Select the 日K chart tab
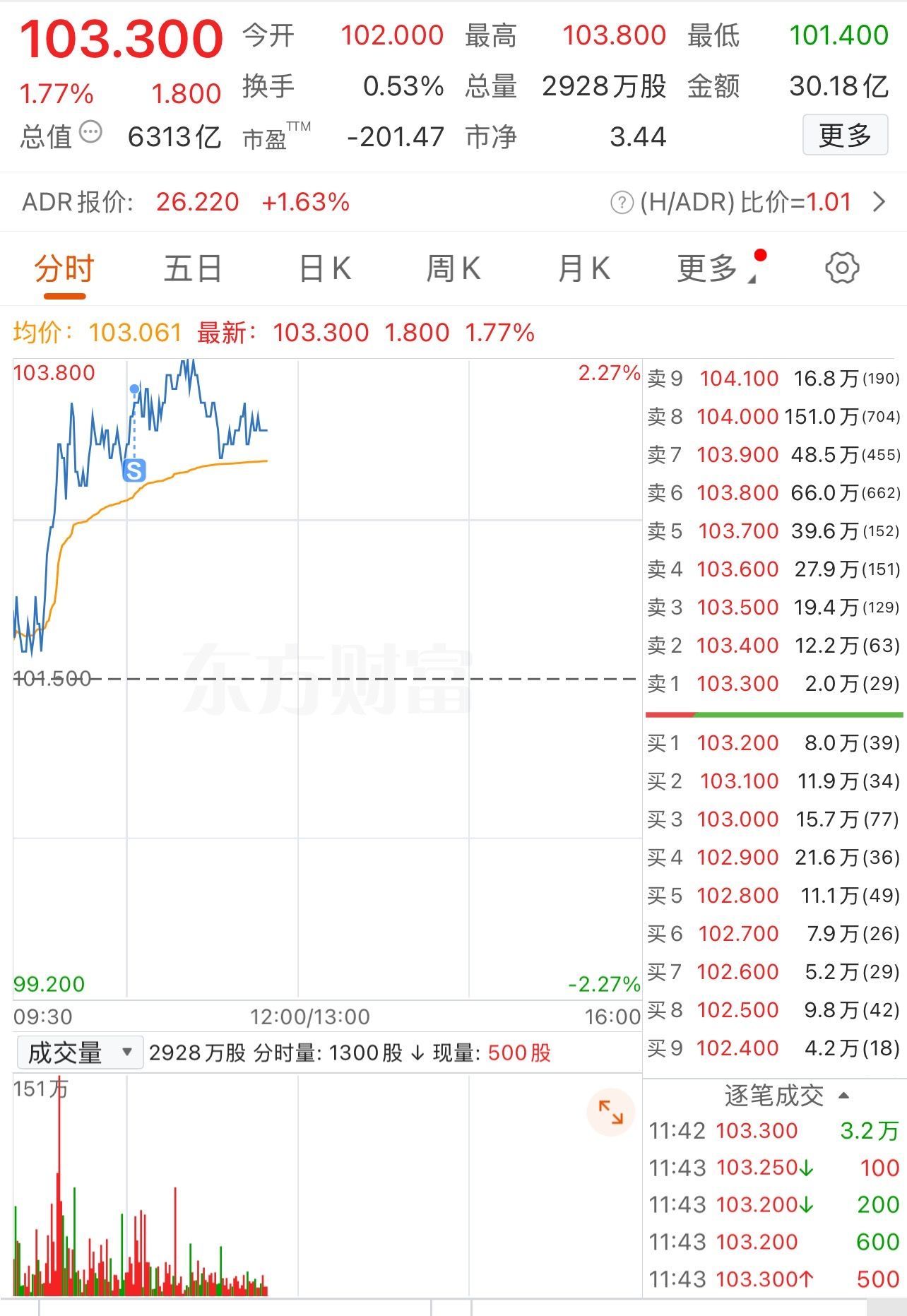 click(325, 269)
